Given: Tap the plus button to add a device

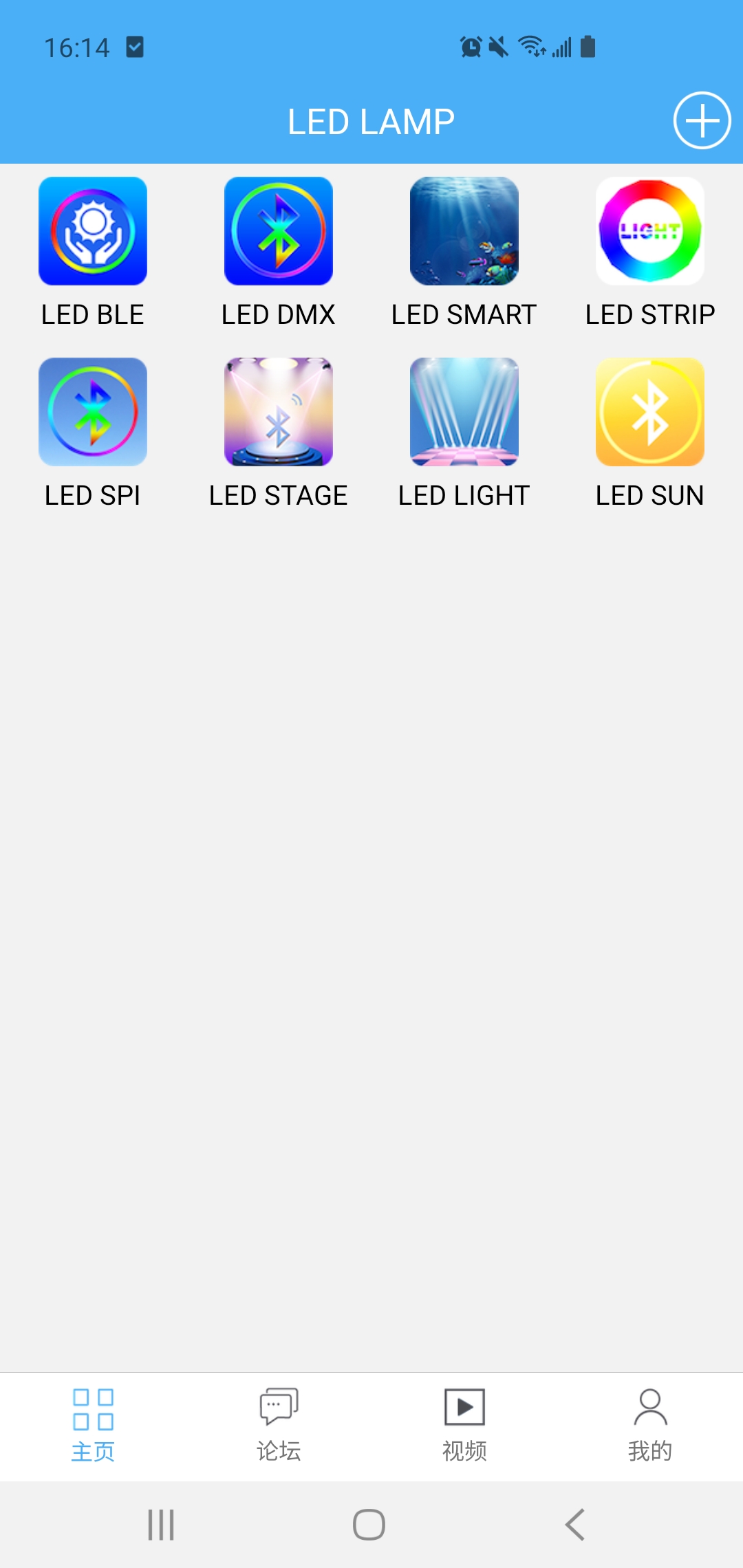Looking at the screenshot, I should coord(701,121).
